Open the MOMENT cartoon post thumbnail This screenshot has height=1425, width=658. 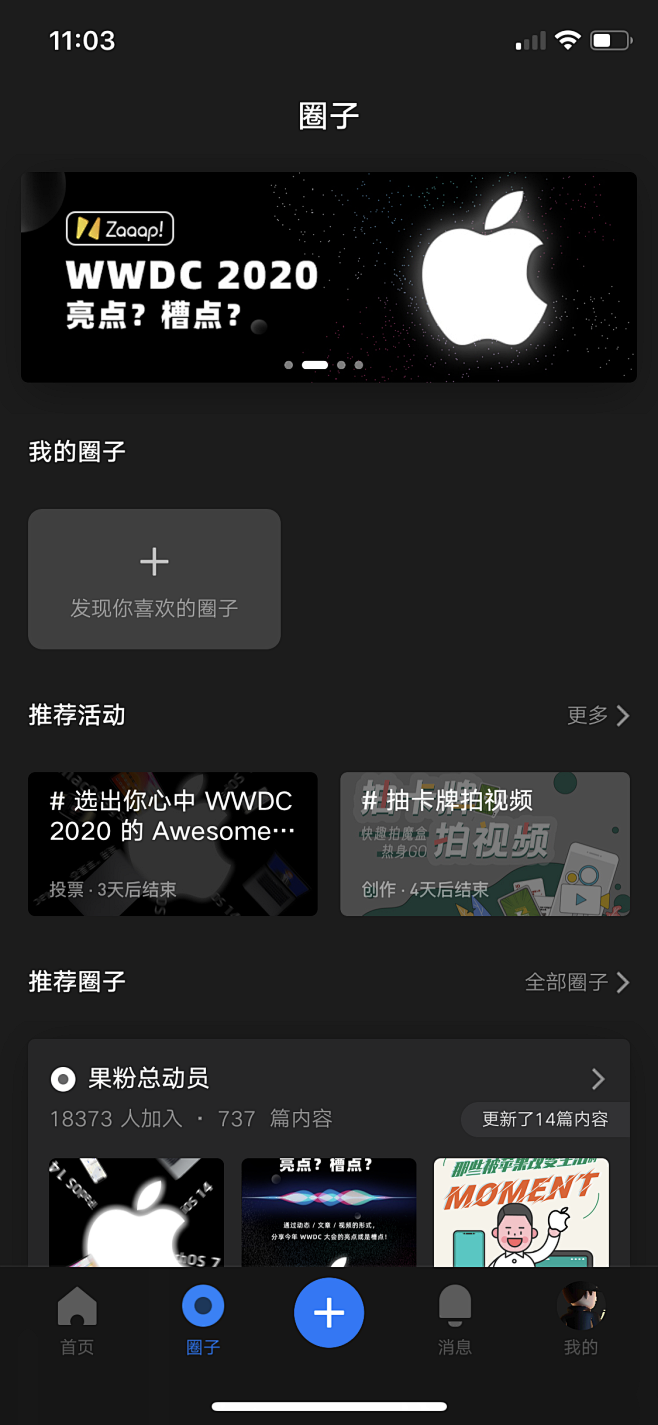tap(521, 1212)
